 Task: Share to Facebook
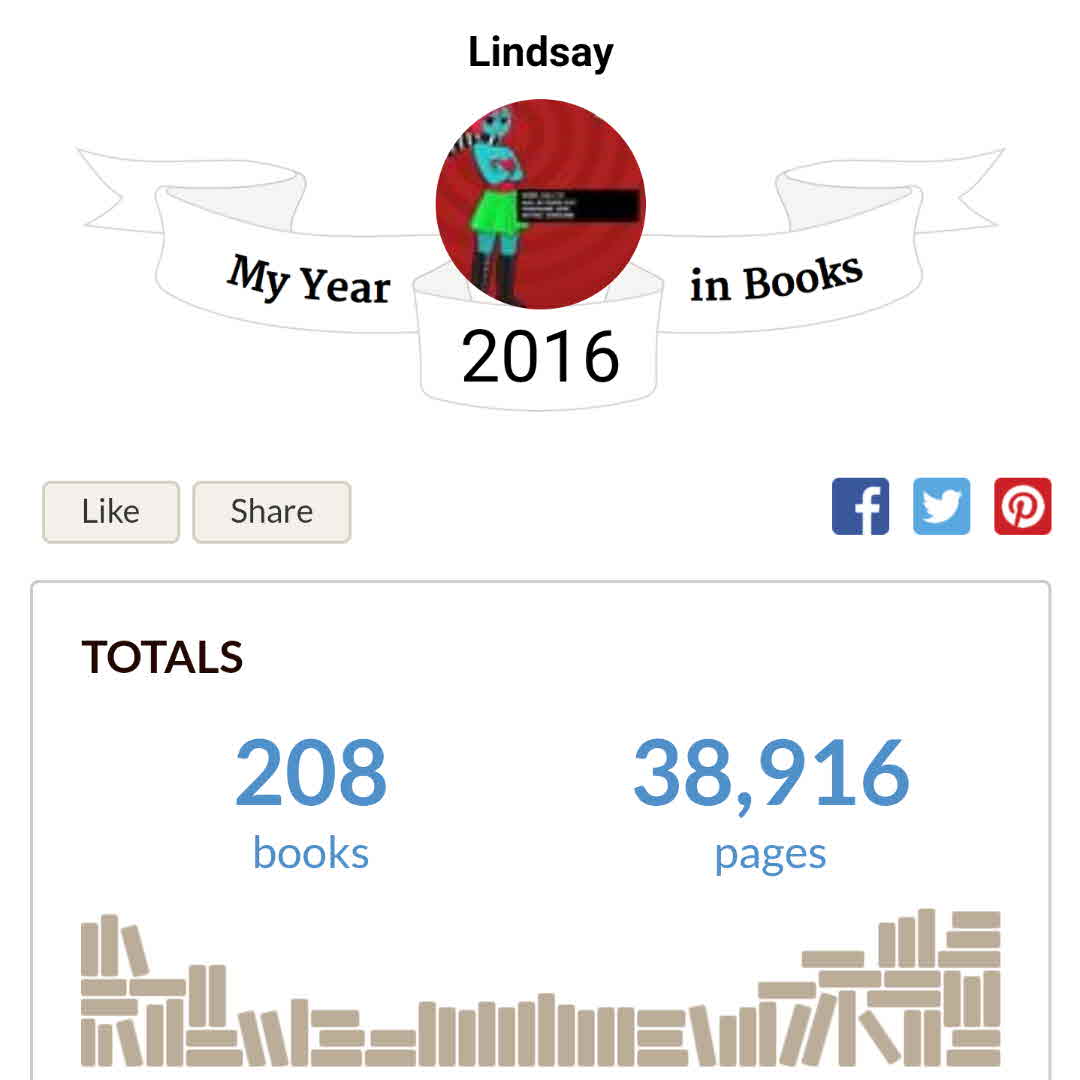pyautogui.click(x=860, y=507)
